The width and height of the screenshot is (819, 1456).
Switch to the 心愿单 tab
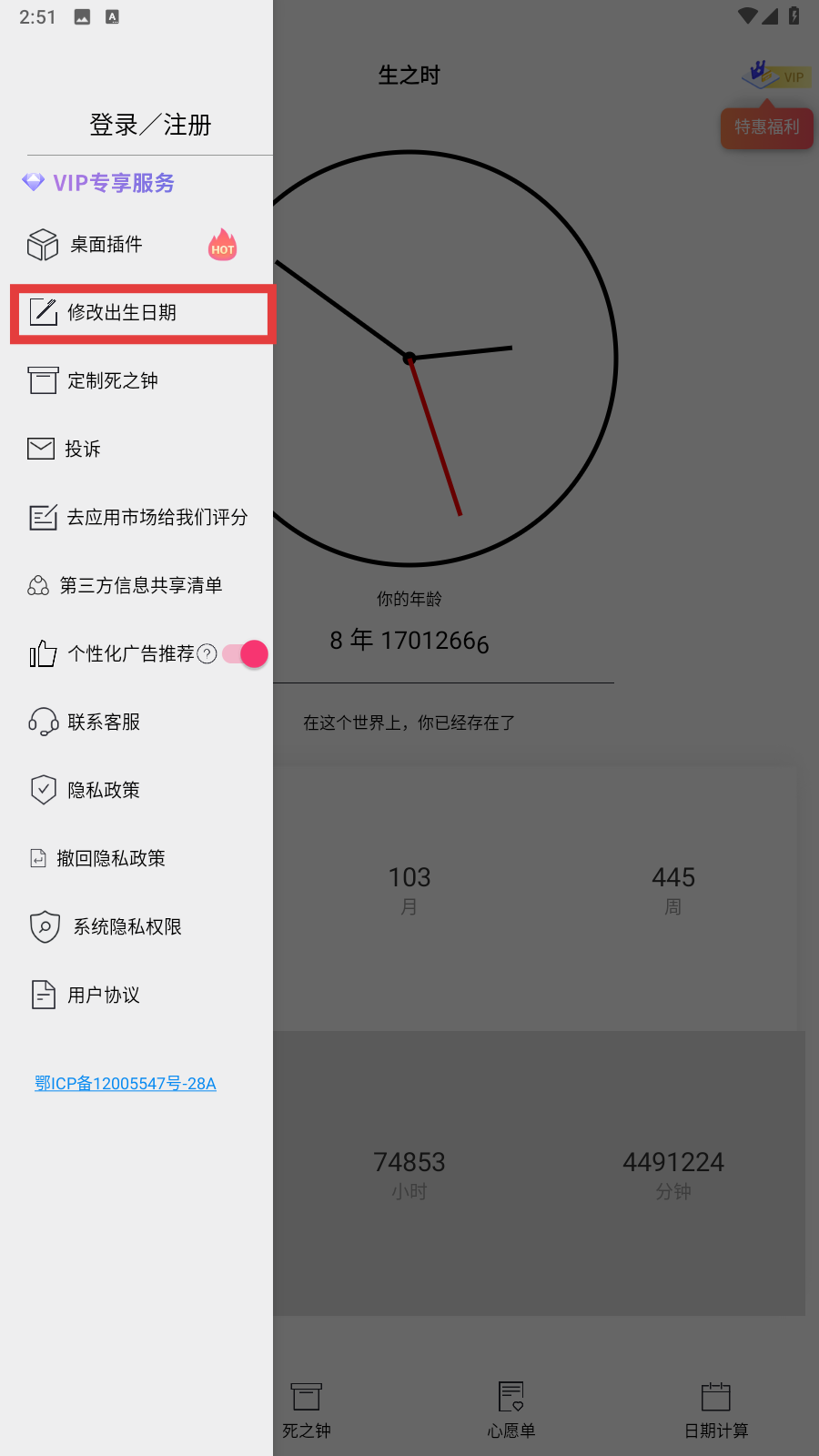pyautogui.click(x=511, y=1410)
